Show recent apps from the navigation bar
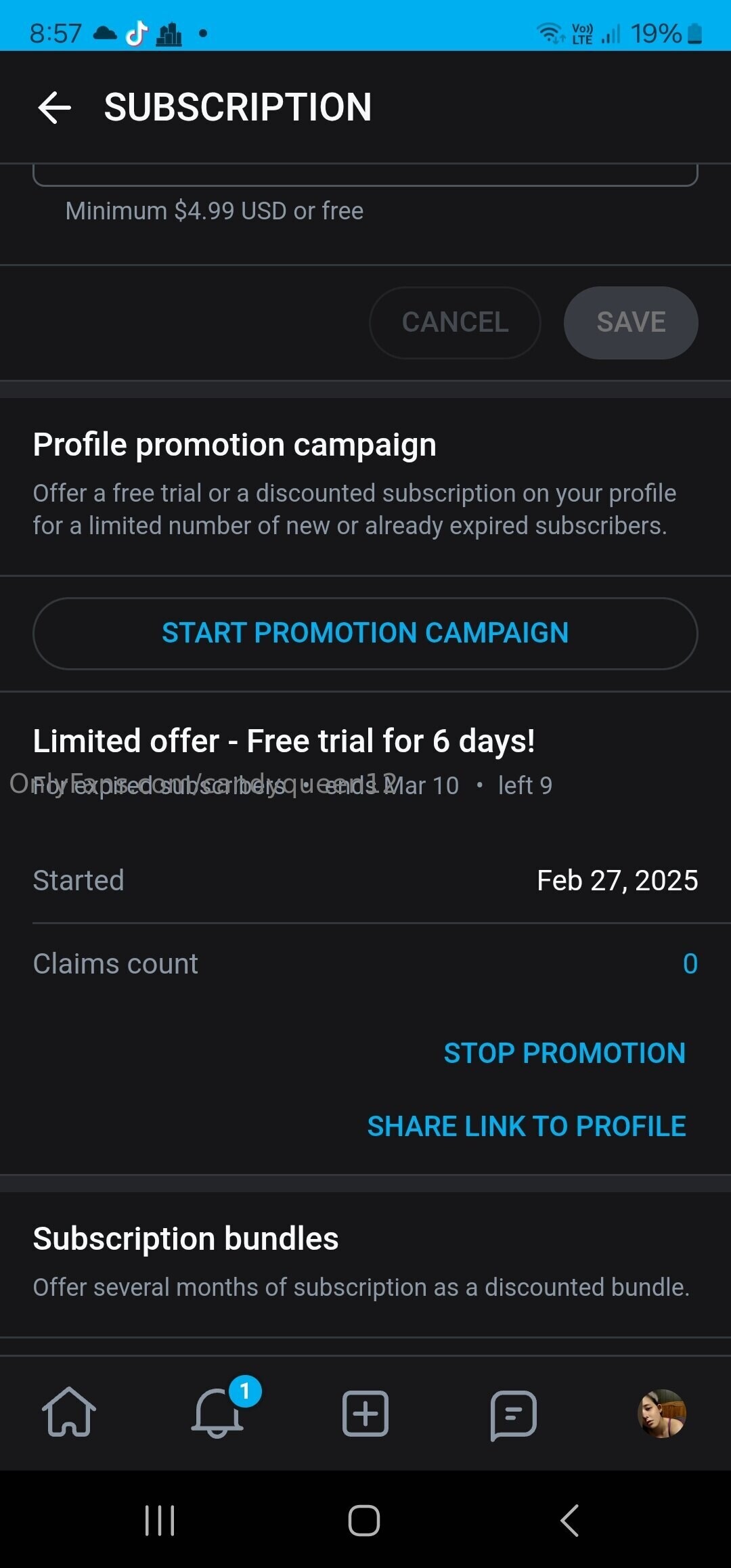 [160, 1521]
